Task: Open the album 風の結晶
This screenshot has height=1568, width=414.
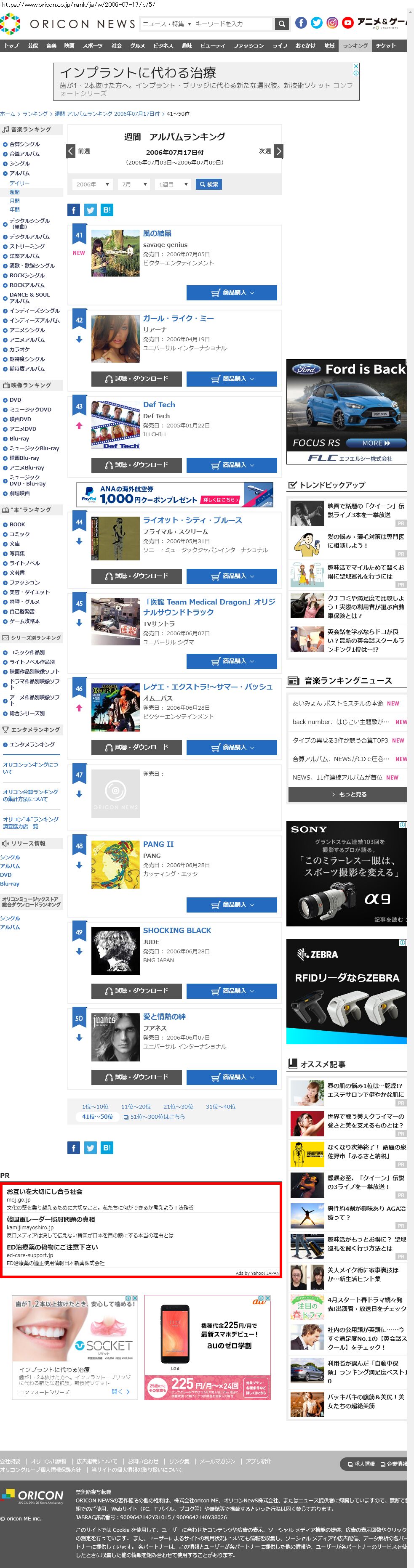Action: point(158,233)
